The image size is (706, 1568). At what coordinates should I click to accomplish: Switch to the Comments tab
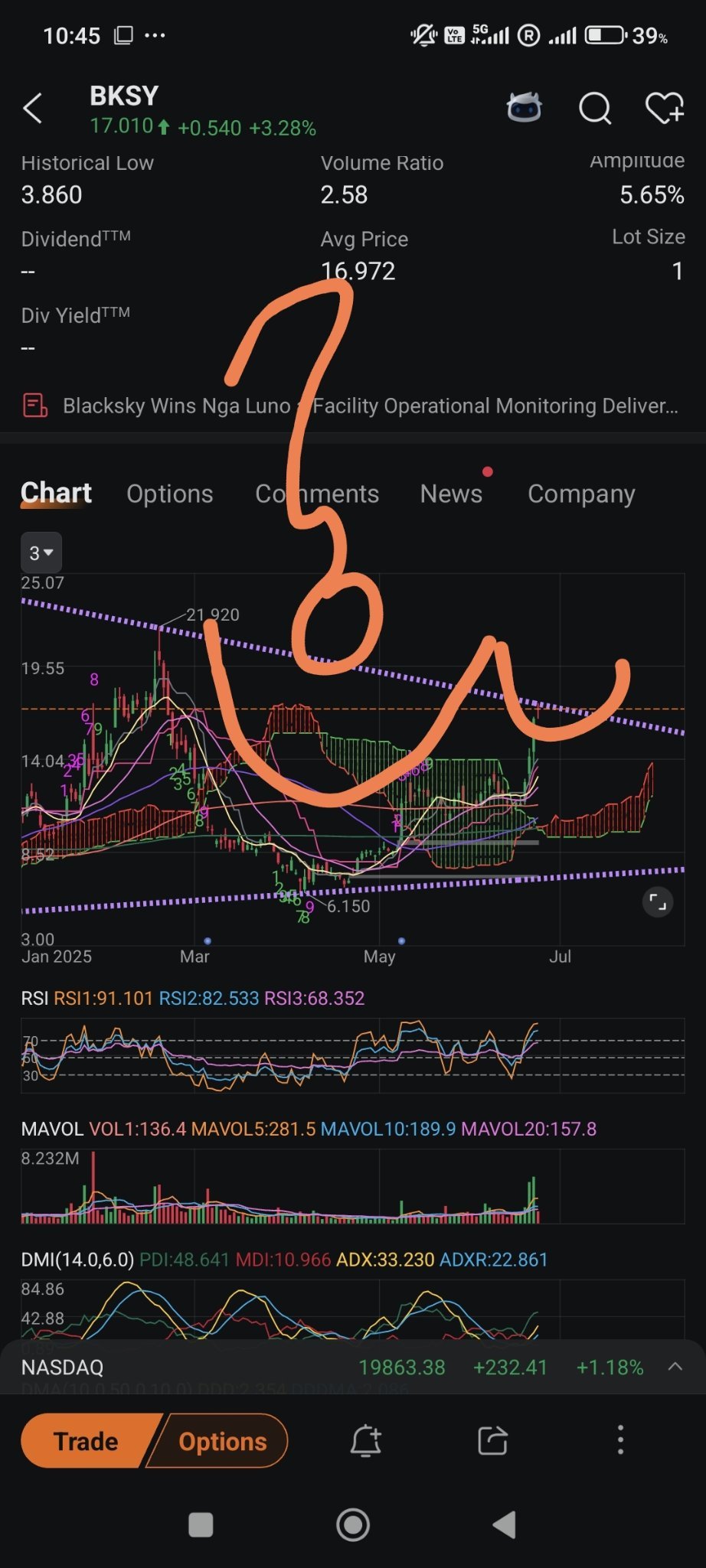click(317, 494)
